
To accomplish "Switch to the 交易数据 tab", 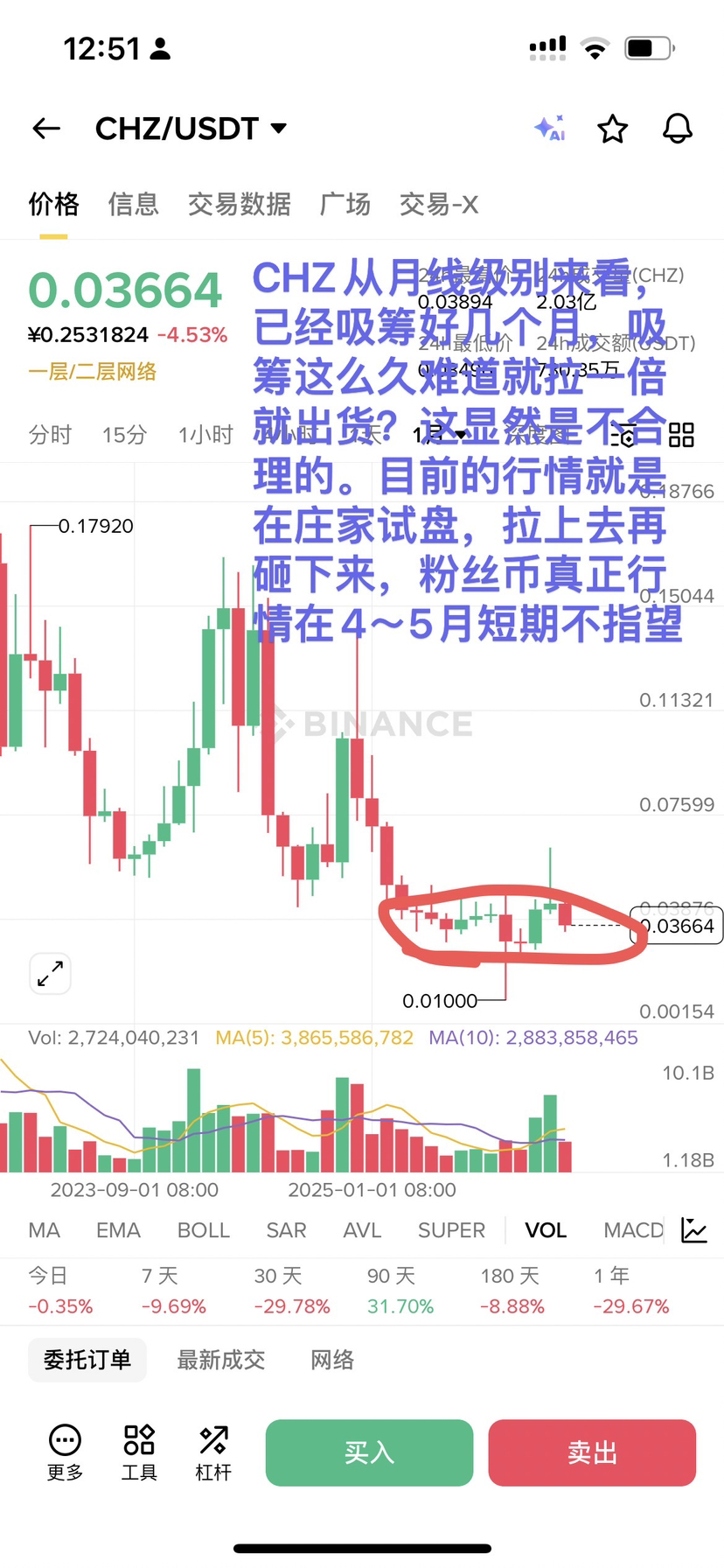I will tap(239, 204).
